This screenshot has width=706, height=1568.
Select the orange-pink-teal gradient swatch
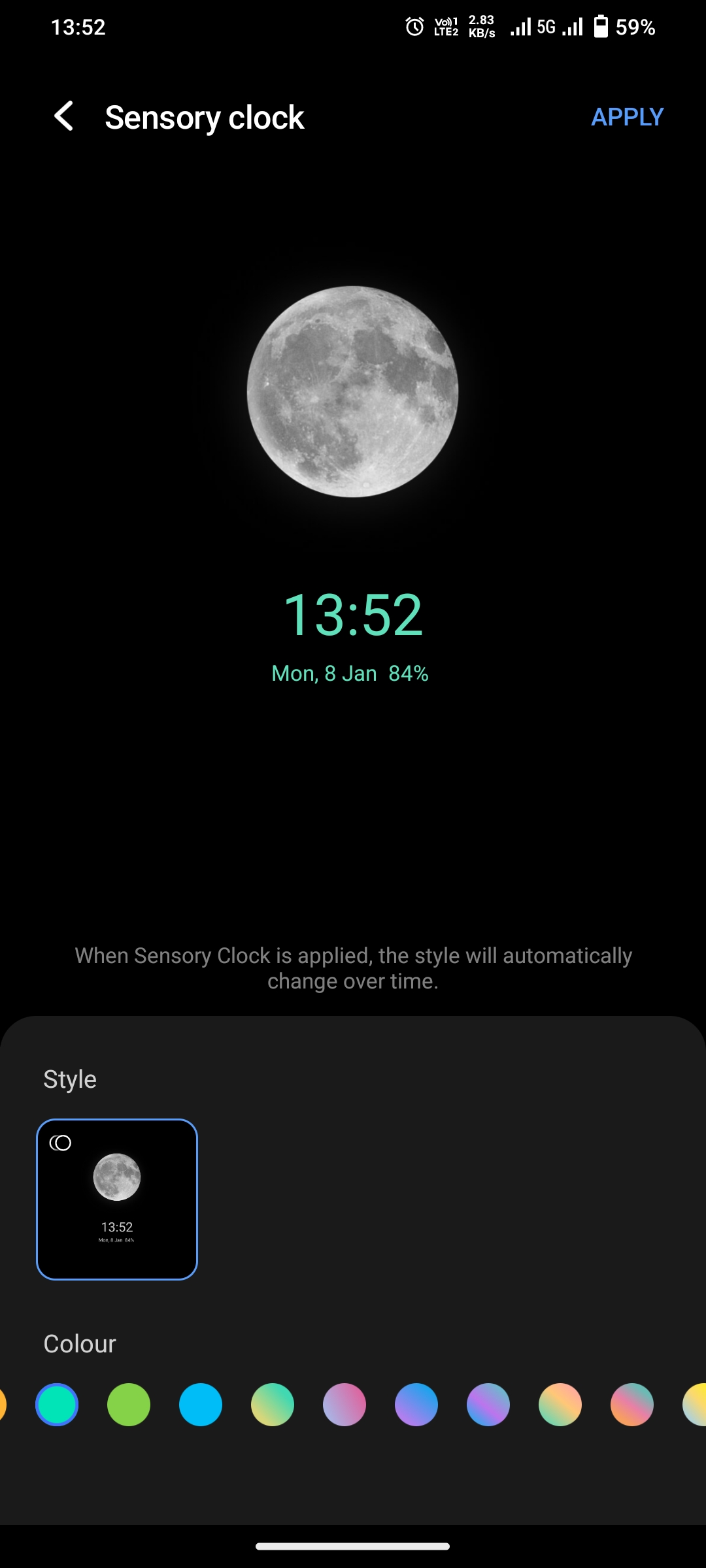point(632,1405)
